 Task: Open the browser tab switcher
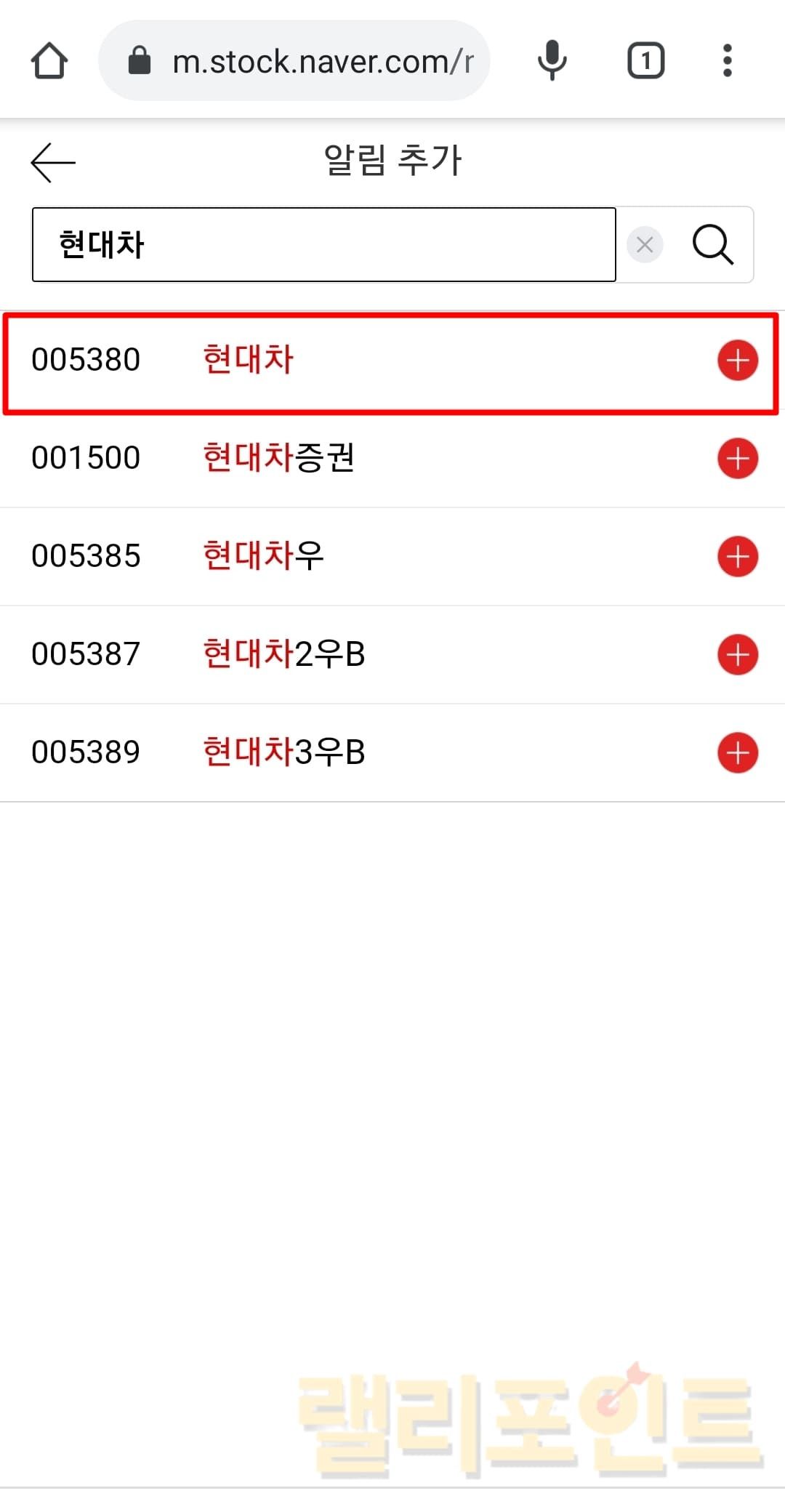click(x=645, y=61)
